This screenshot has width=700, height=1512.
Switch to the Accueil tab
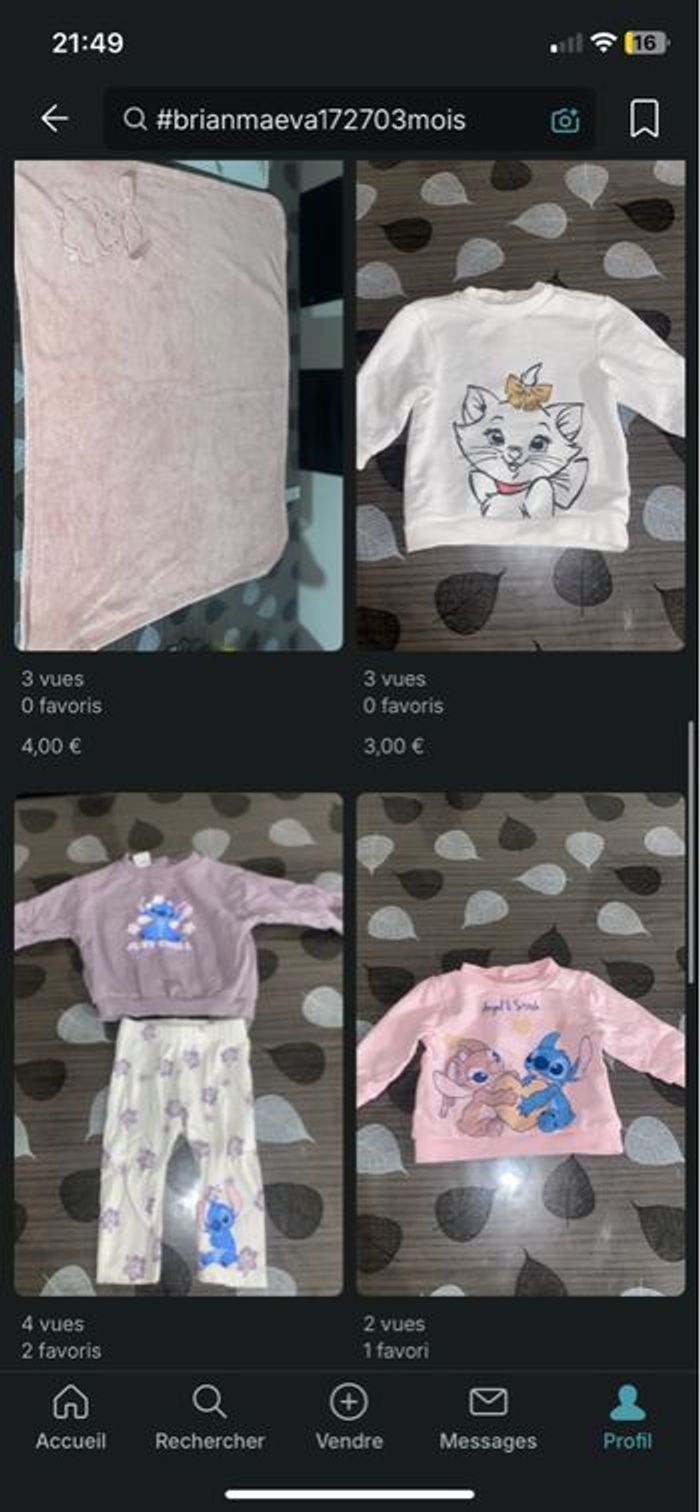click(x=70, y=1418)
